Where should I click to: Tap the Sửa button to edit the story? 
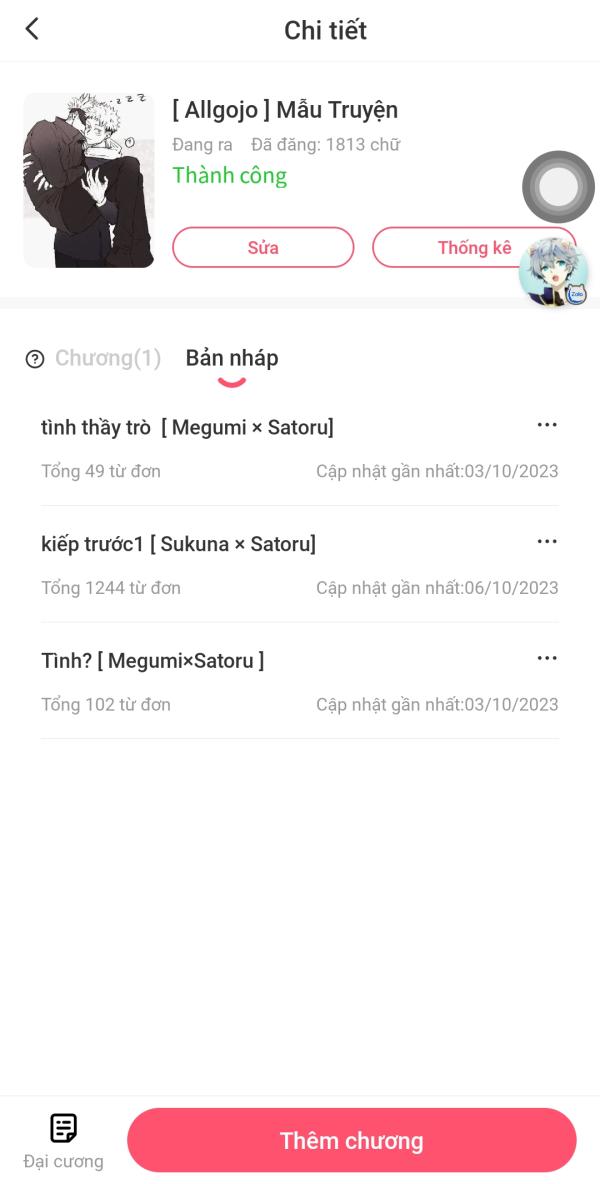(x=263, y=248)
